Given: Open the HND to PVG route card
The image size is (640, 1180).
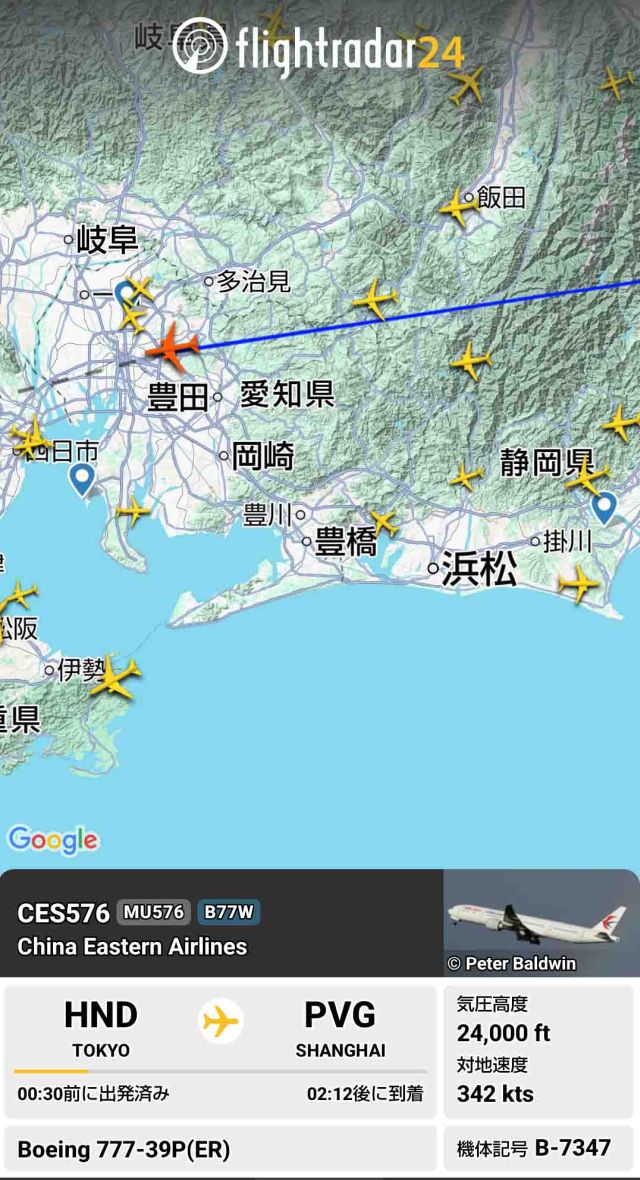Looking at the screenshot, I should pos(220,1049).
